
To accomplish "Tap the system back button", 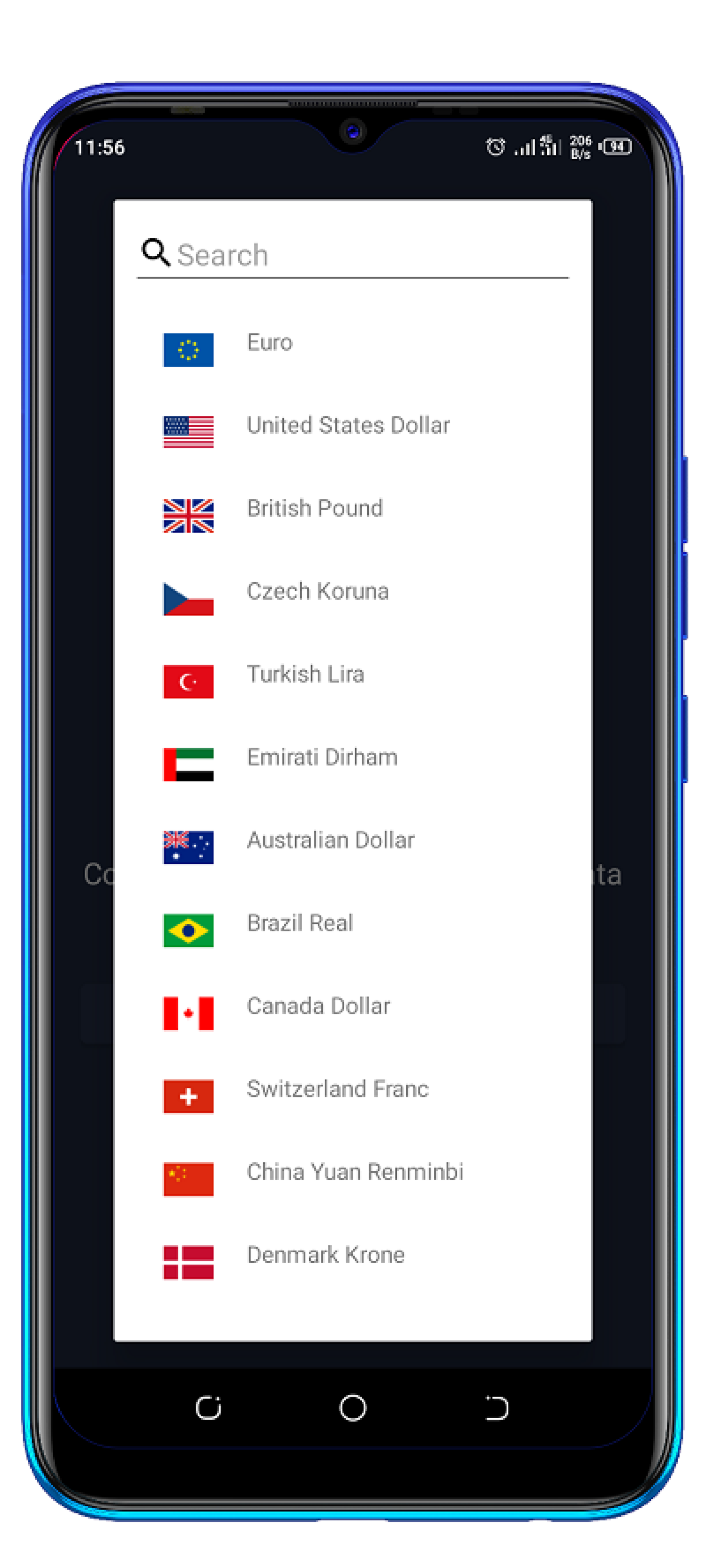I will click(x=496, y=1407).
